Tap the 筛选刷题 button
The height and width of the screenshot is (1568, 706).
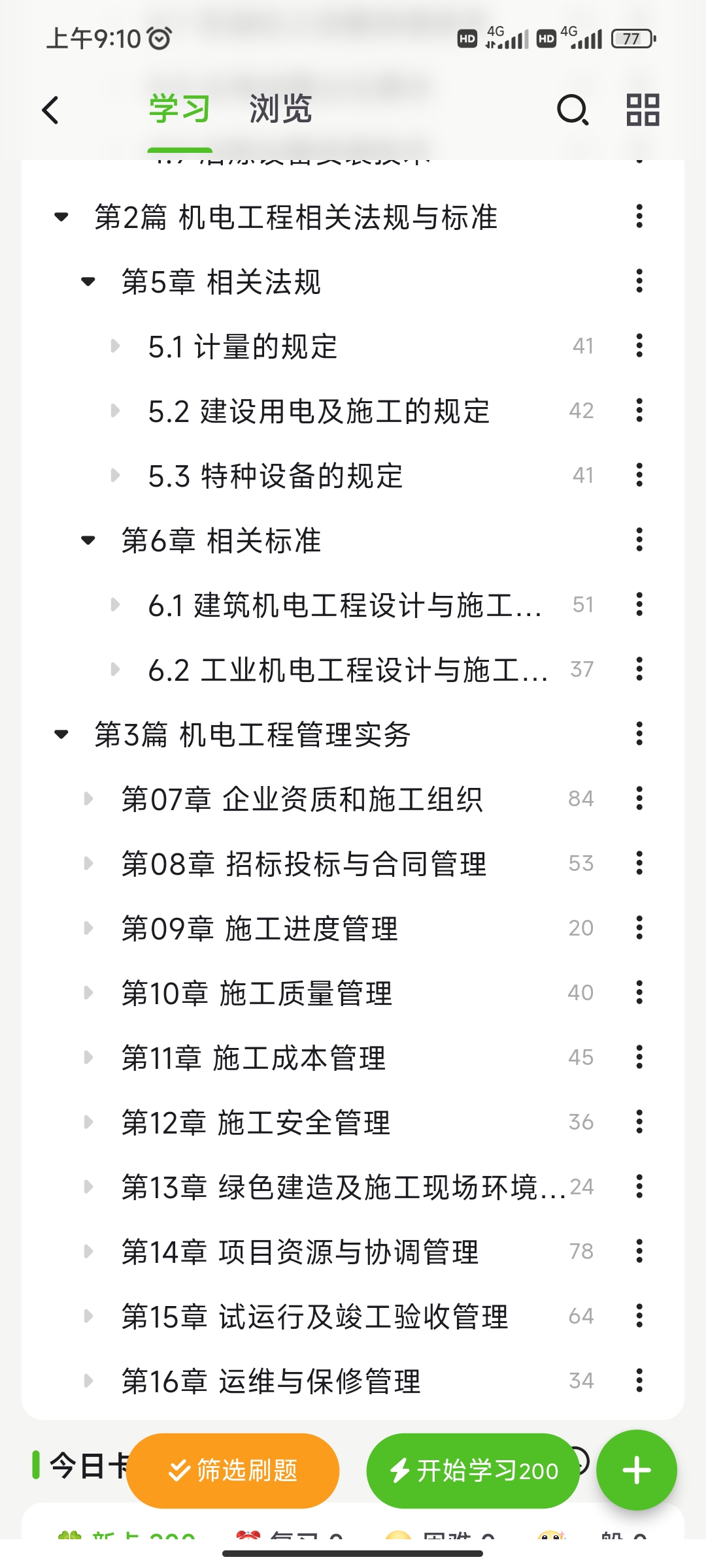(x=233, y=1471)
